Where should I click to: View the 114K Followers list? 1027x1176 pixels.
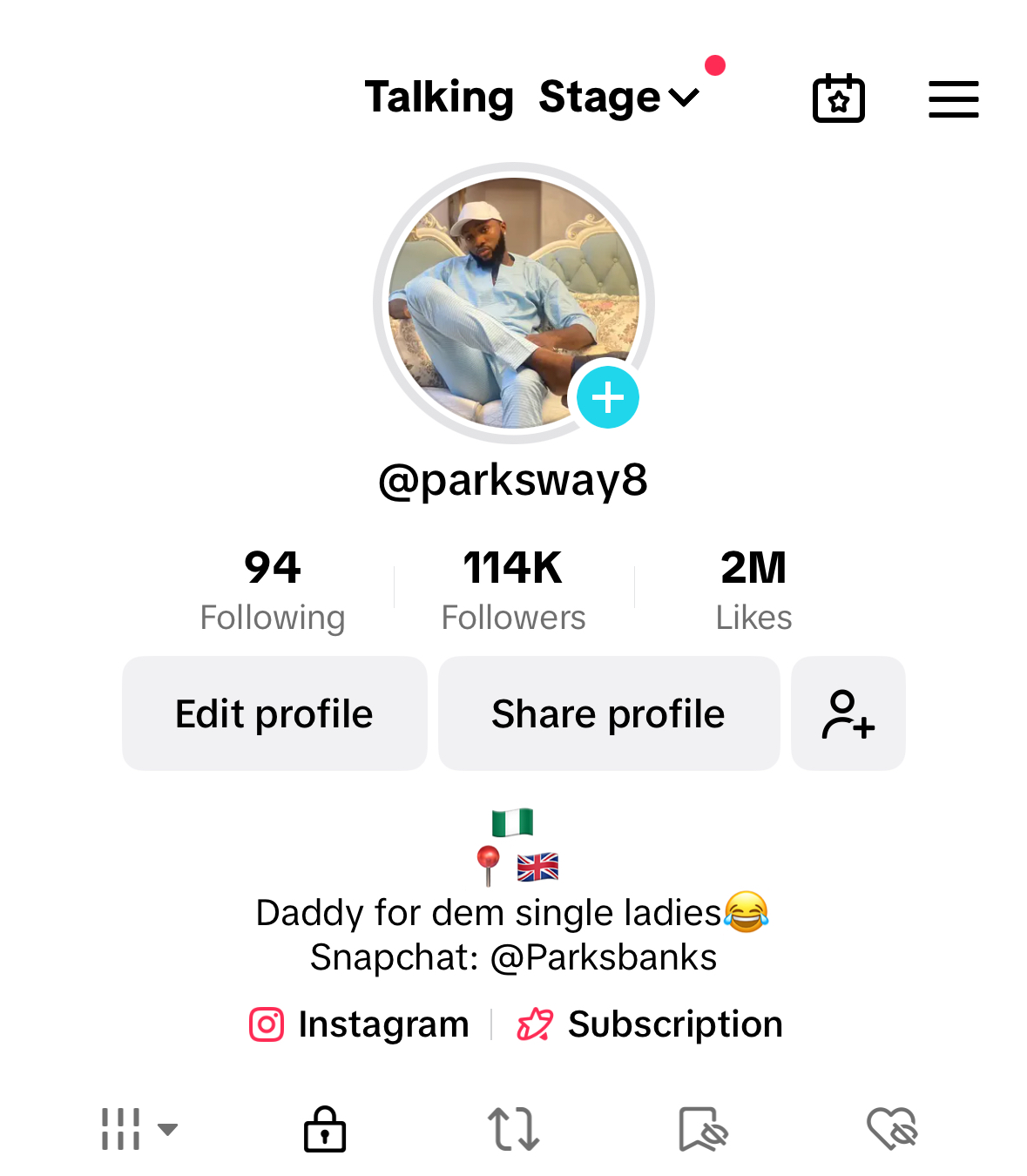point(513,590)
